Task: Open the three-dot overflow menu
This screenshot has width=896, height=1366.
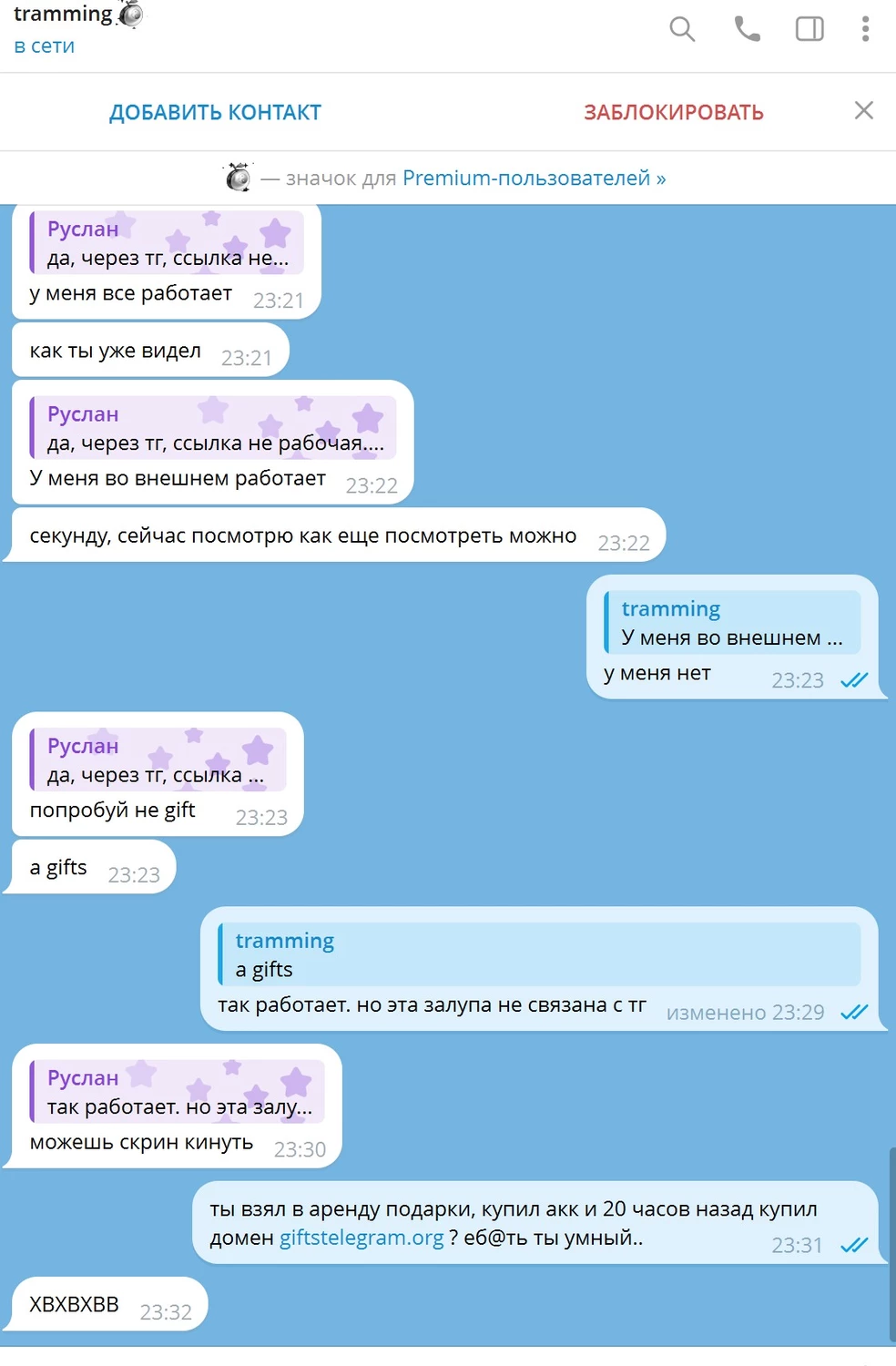Action: pyautogui.click(x=865, y=29)
